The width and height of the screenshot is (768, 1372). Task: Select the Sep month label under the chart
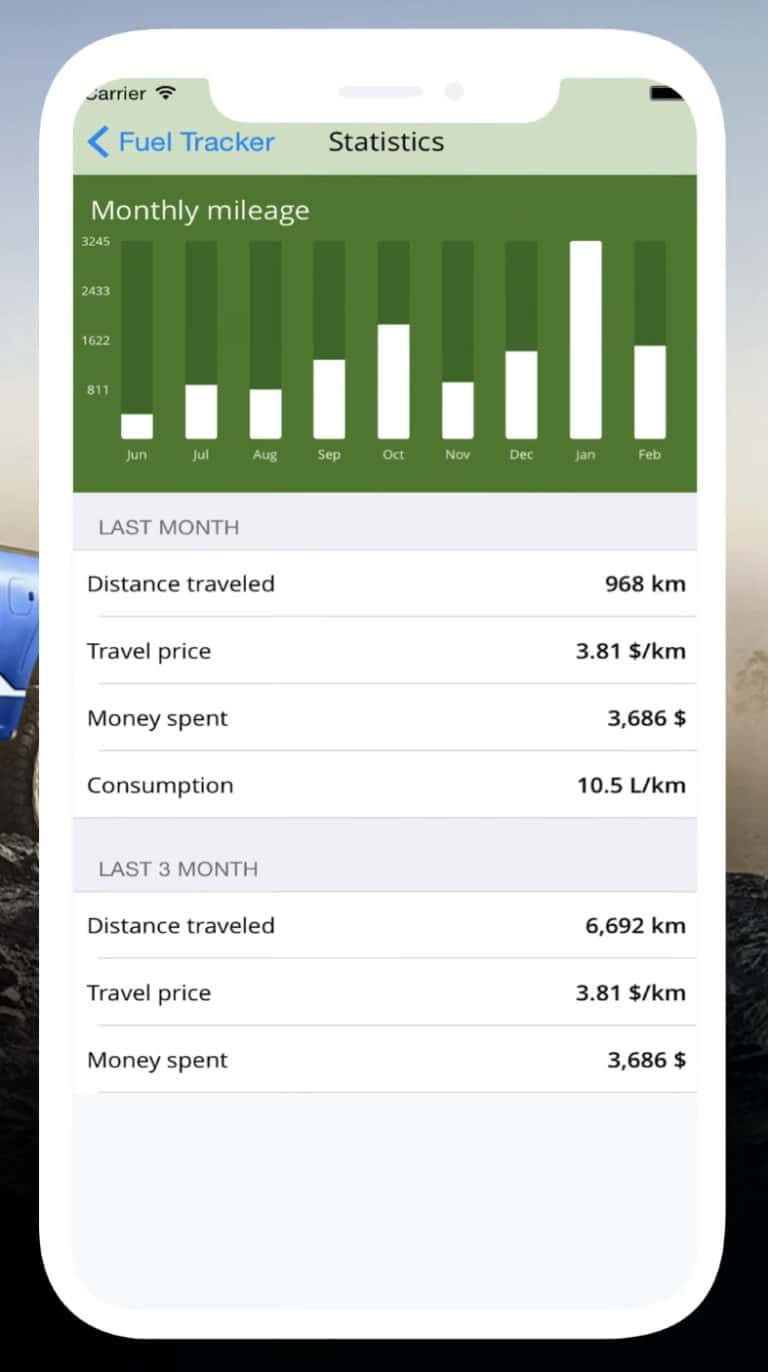(329, 454)
